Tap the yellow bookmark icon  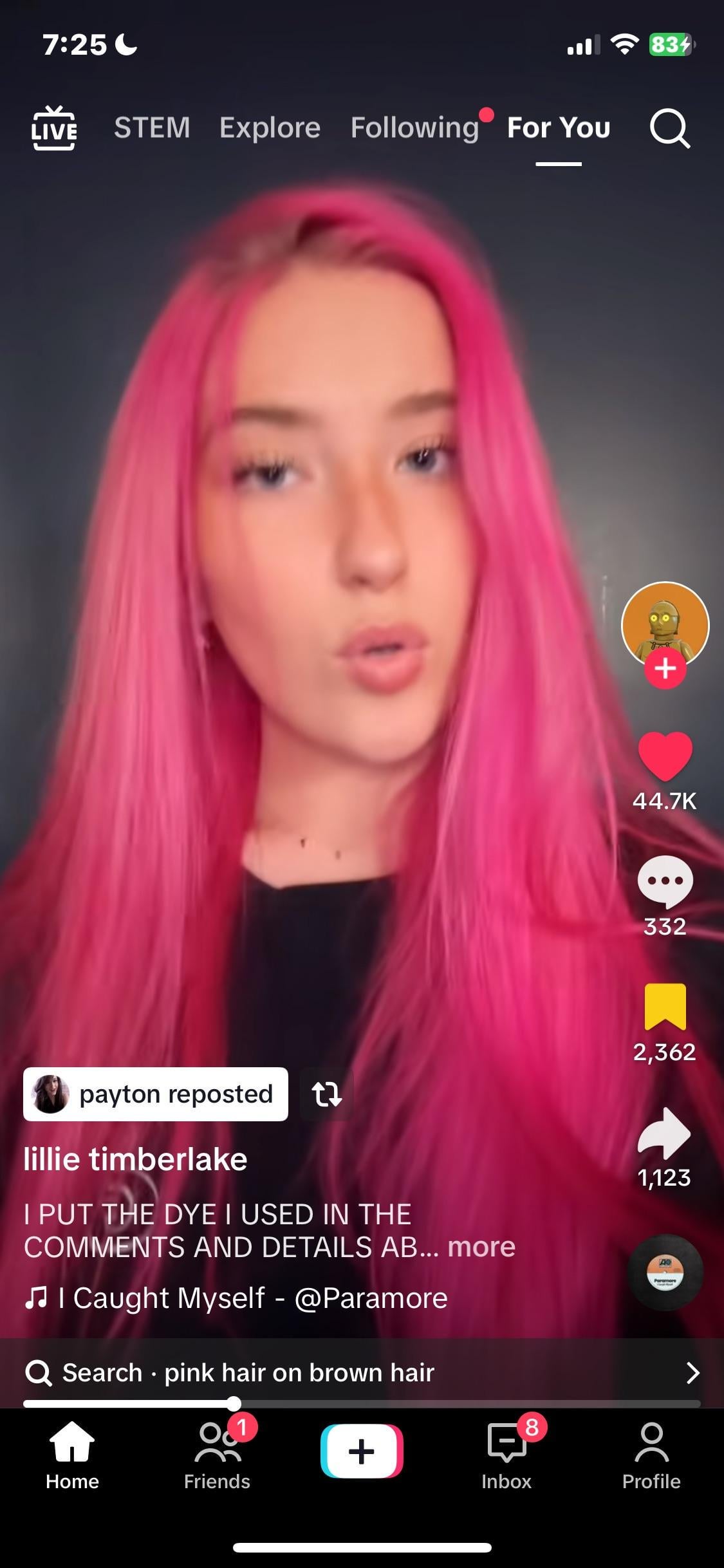click(x=665, y=1007)
